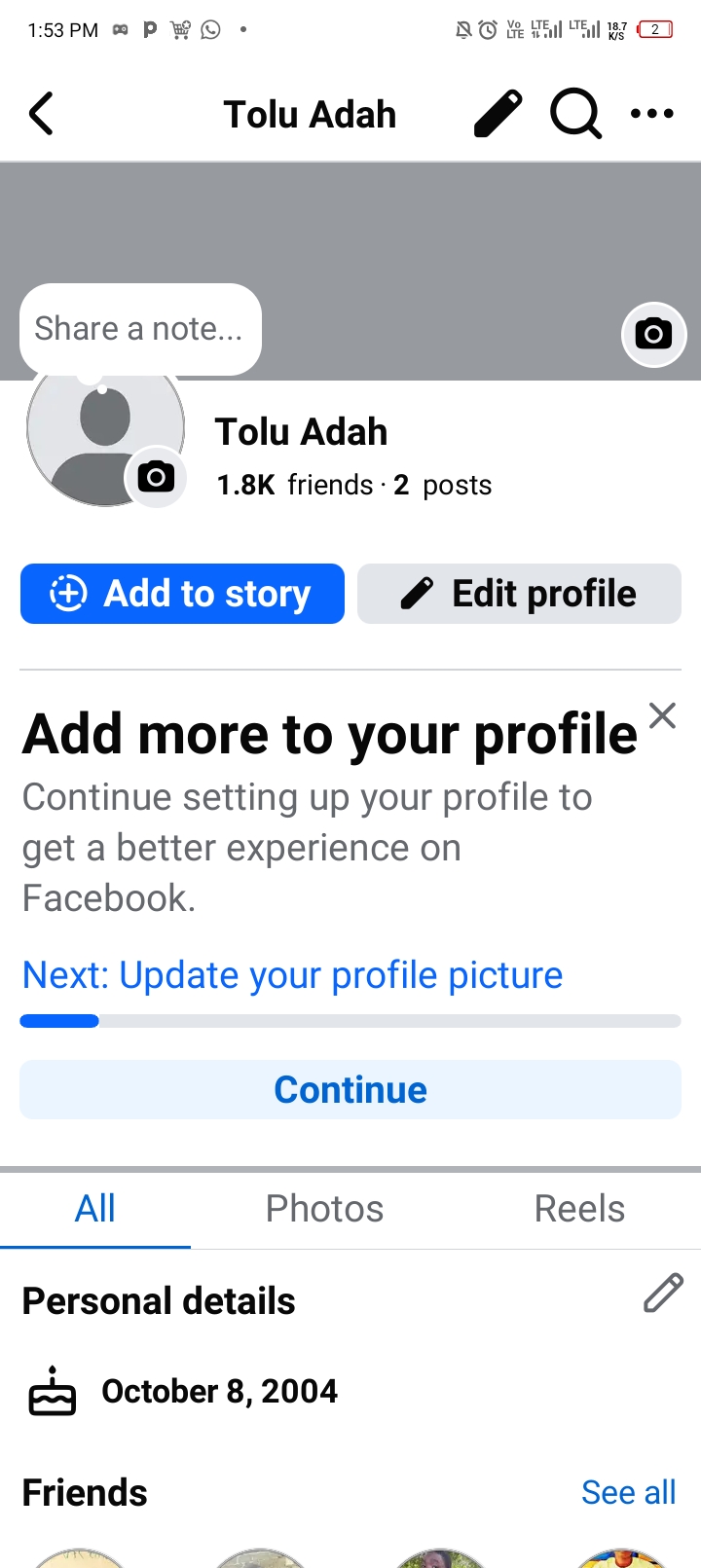
Task: Tap the Add to story button
Action: click(182, 594)
